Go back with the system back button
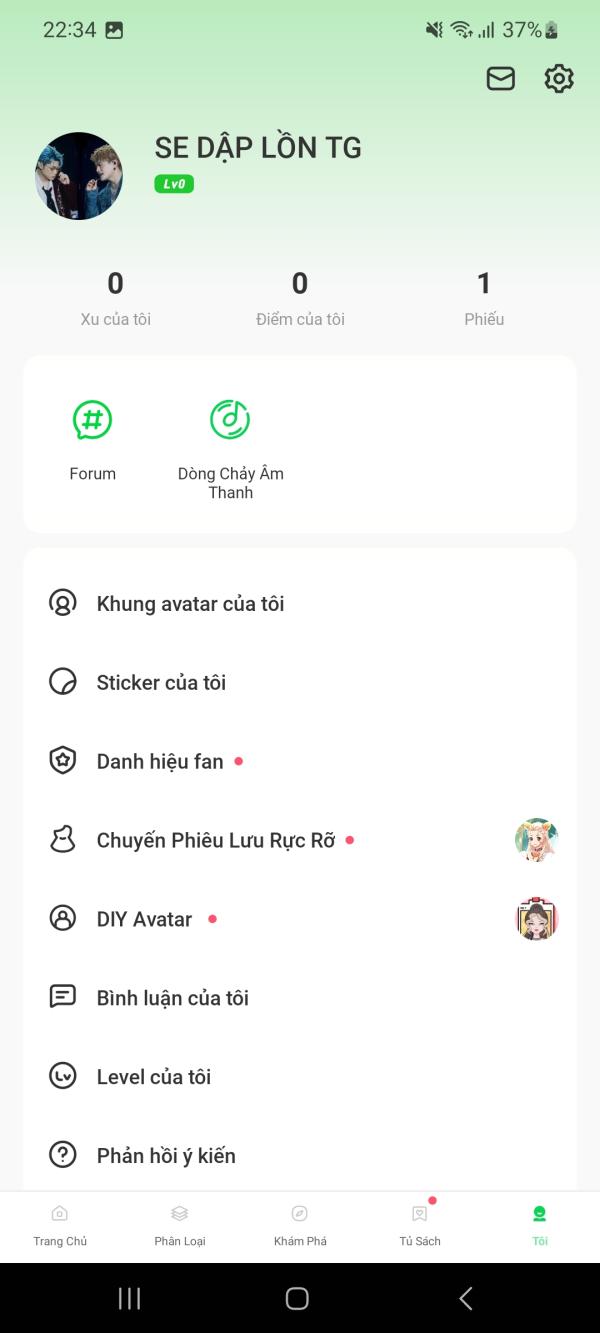 pos(465,1298)
